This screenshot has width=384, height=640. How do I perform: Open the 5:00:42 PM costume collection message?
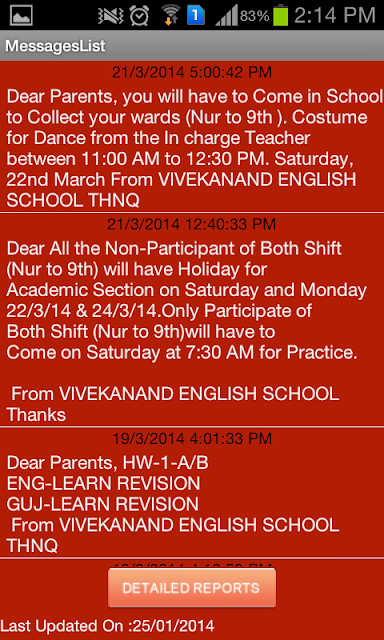click(x=192, y=137)
